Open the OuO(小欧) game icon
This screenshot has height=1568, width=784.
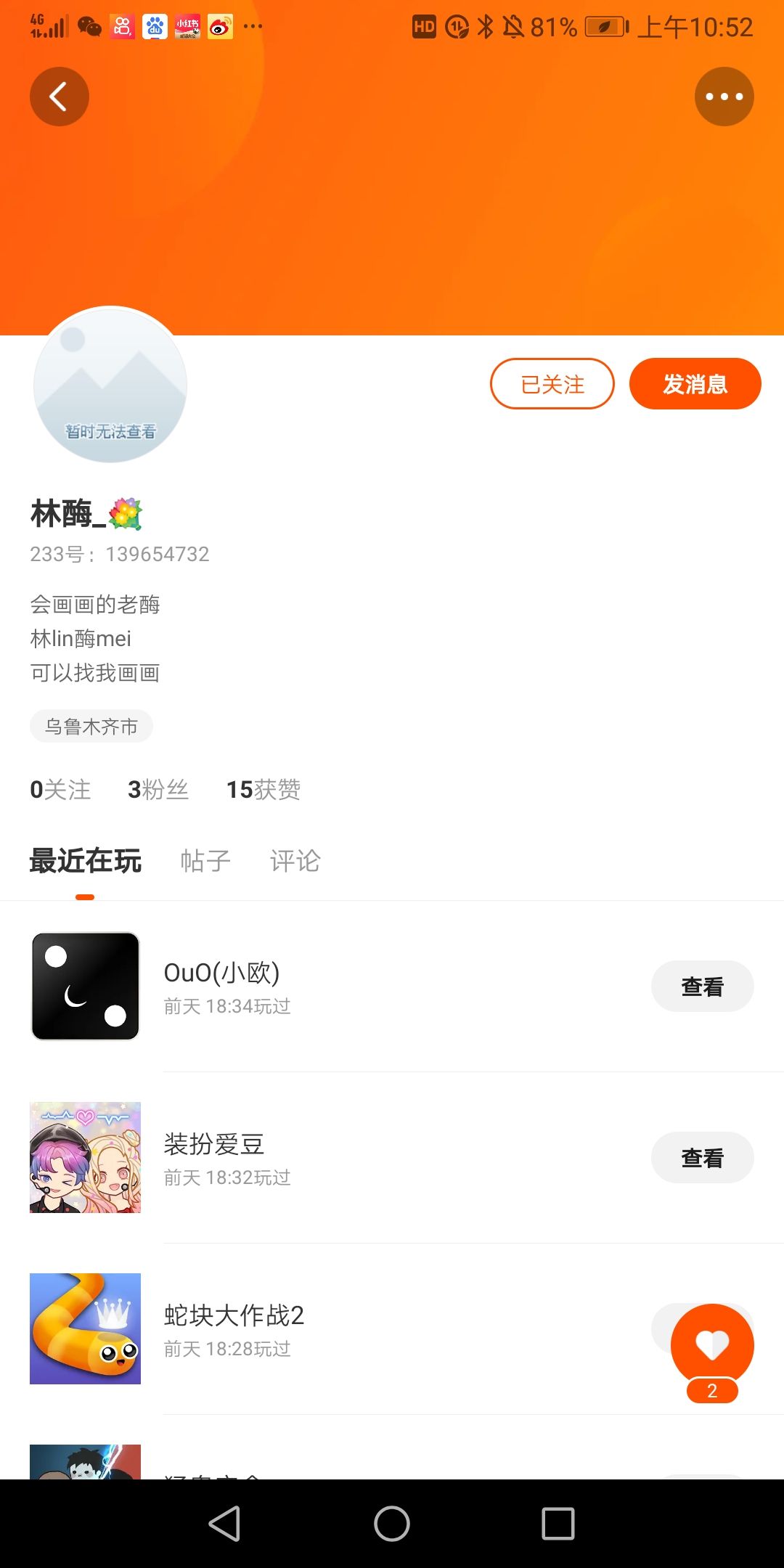click(86, 986)
